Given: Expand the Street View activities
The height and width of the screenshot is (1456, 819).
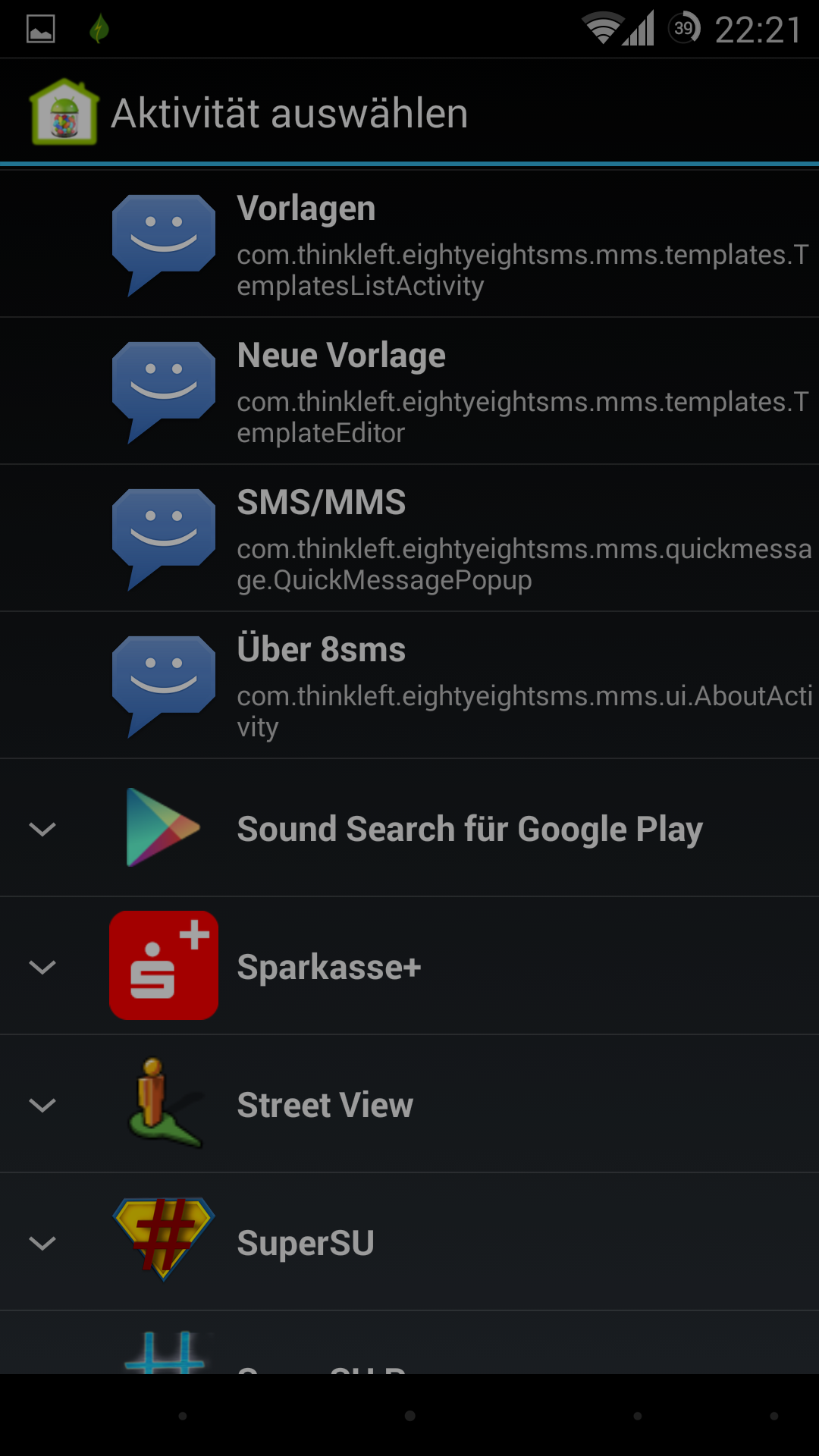Looking at the screenshot, I should (x=409, y=1104).
